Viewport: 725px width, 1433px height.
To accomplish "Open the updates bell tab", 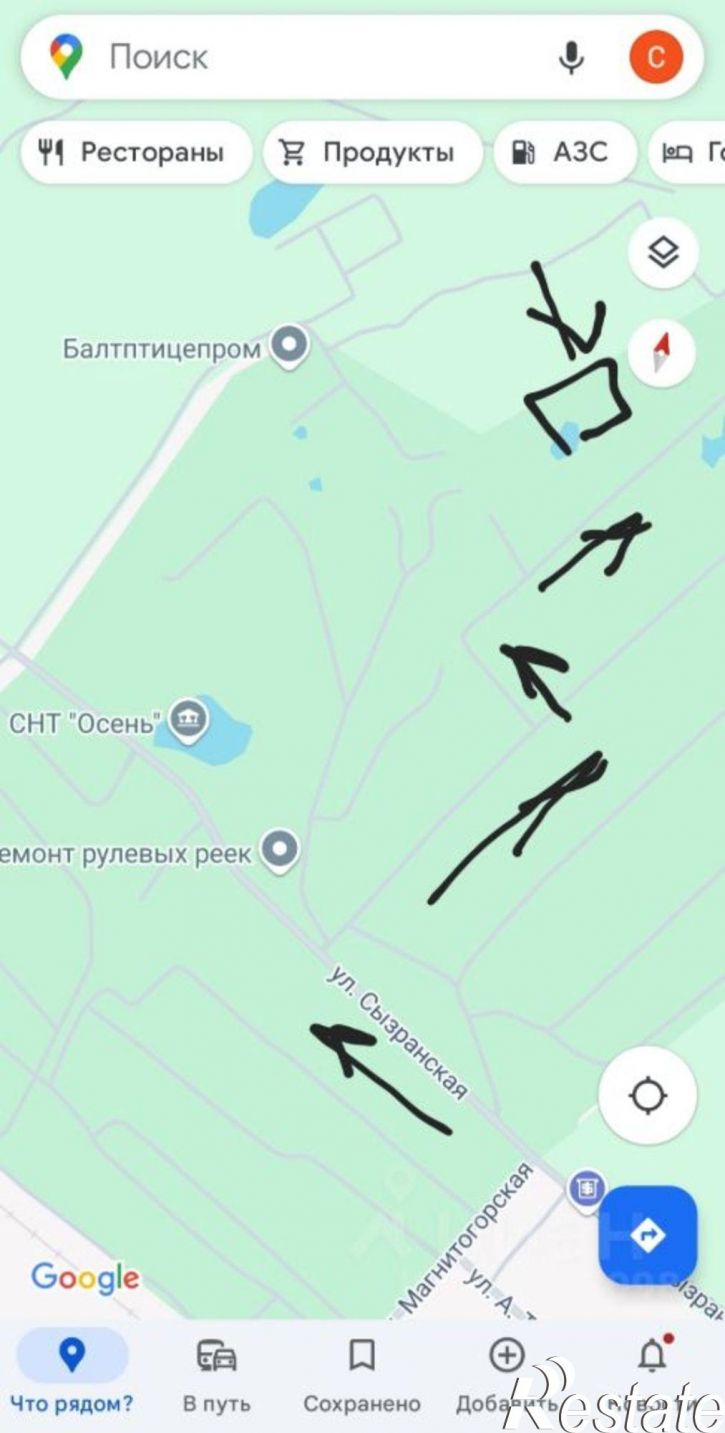I will pos(652,1378).
